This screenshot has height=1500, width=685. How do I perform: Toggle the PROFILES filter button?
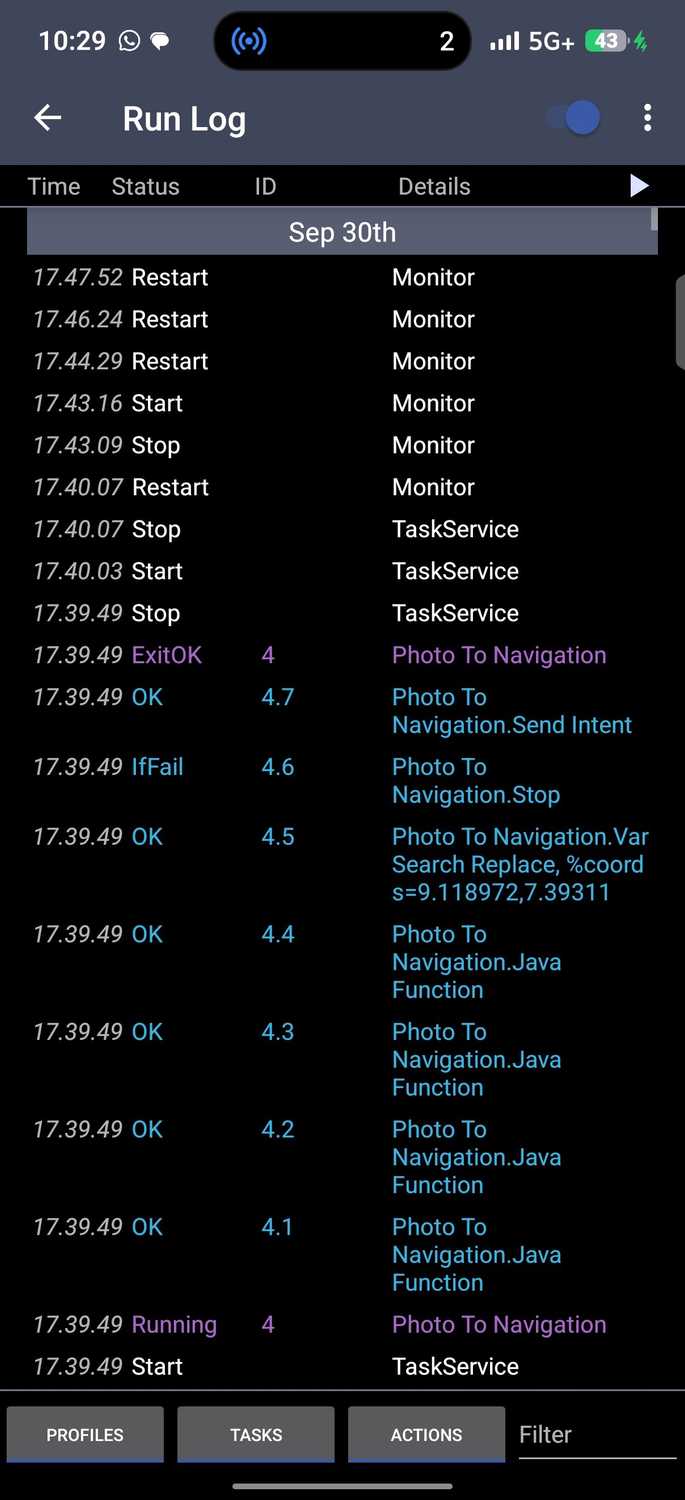pyautogui.click(x=85, y=1434)
